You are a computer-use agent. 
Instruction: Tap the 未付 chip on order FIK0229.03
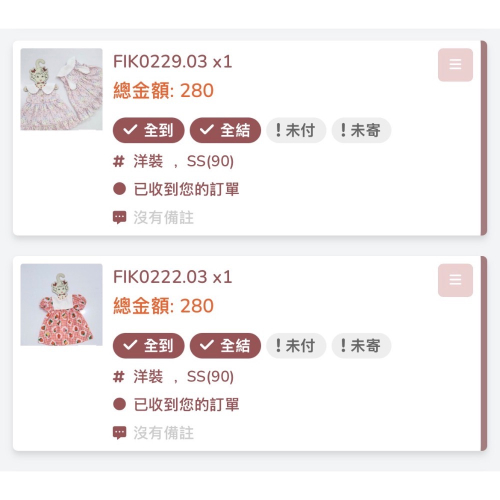296,130
